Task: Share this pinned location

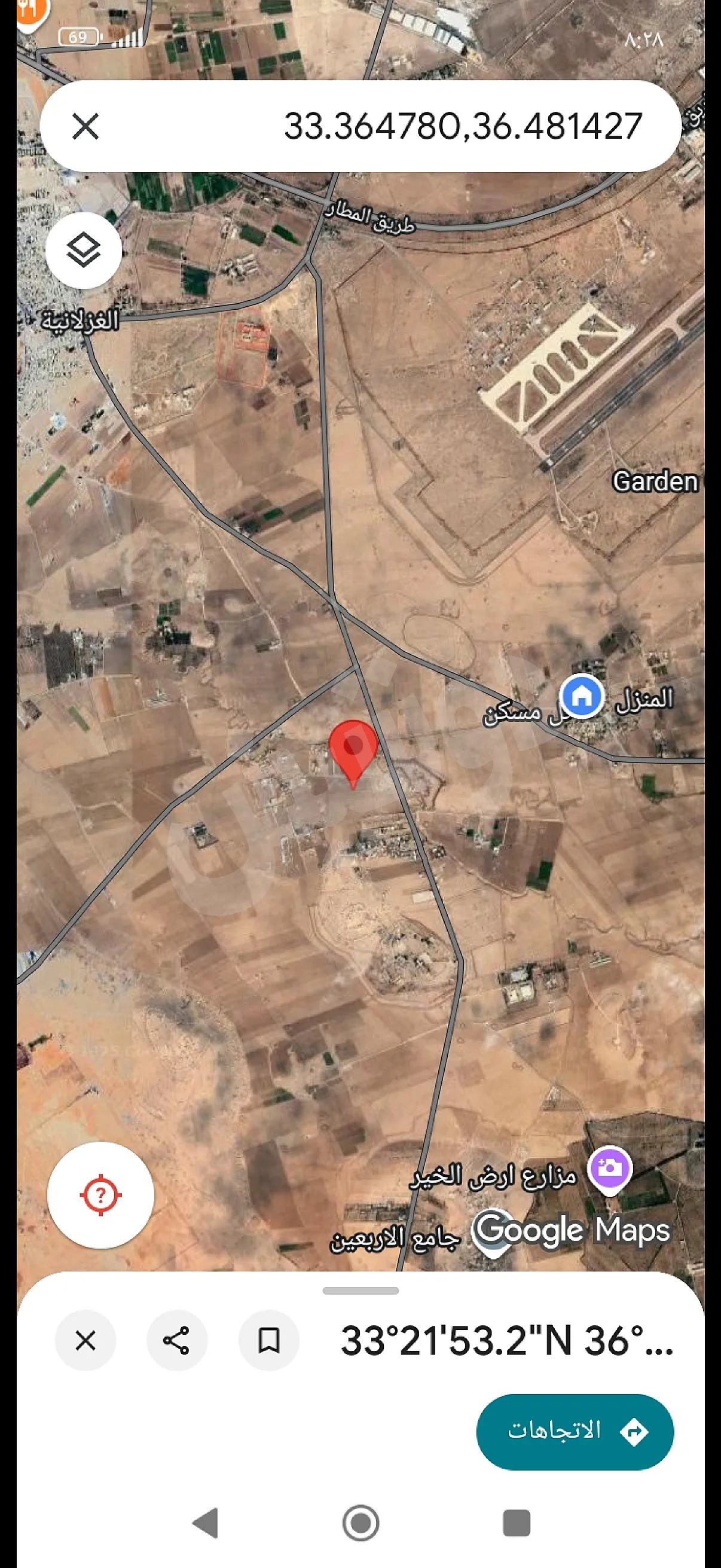Action: click(x=176, y=1340)
